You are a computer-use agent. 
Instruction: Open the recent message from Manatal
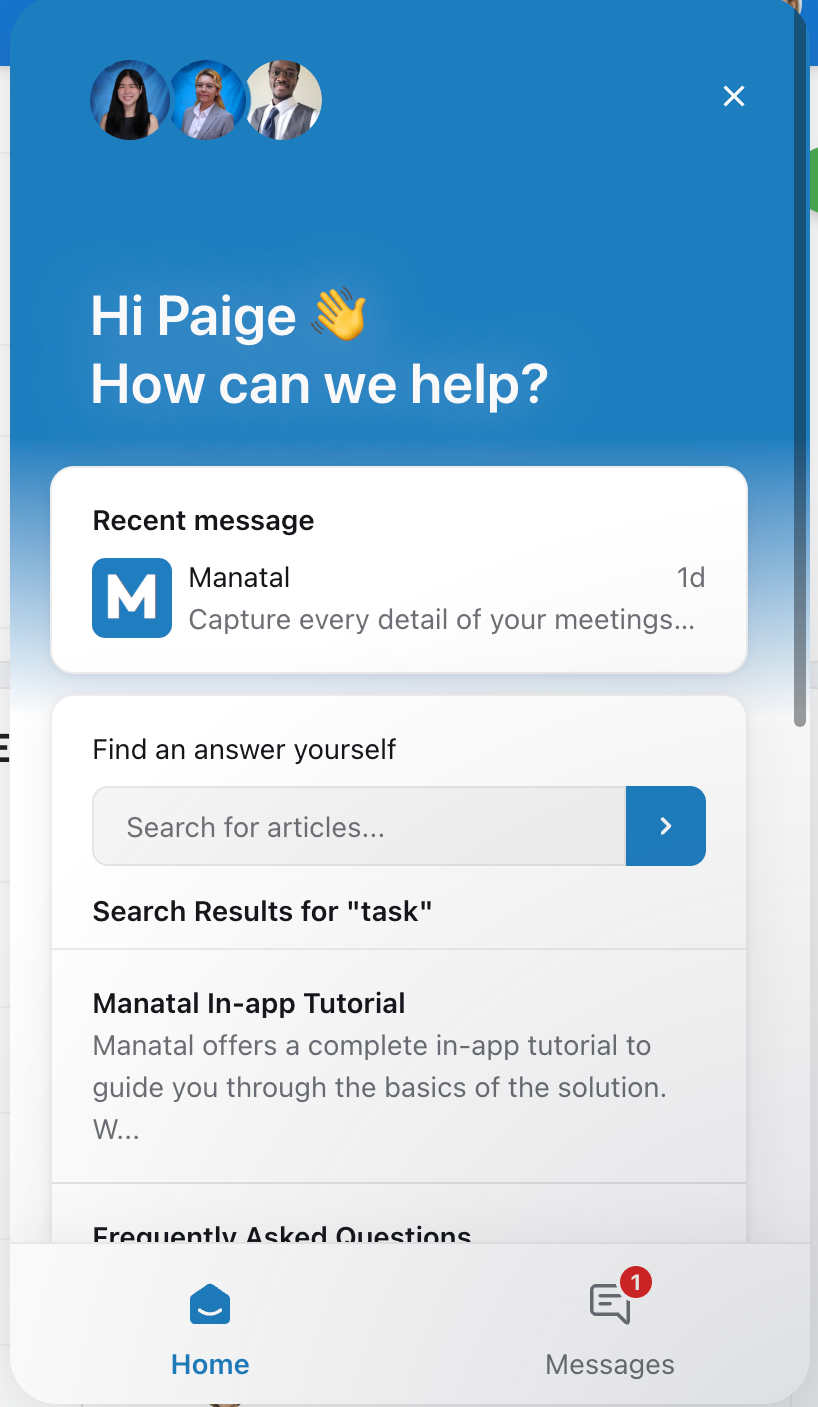399,598
